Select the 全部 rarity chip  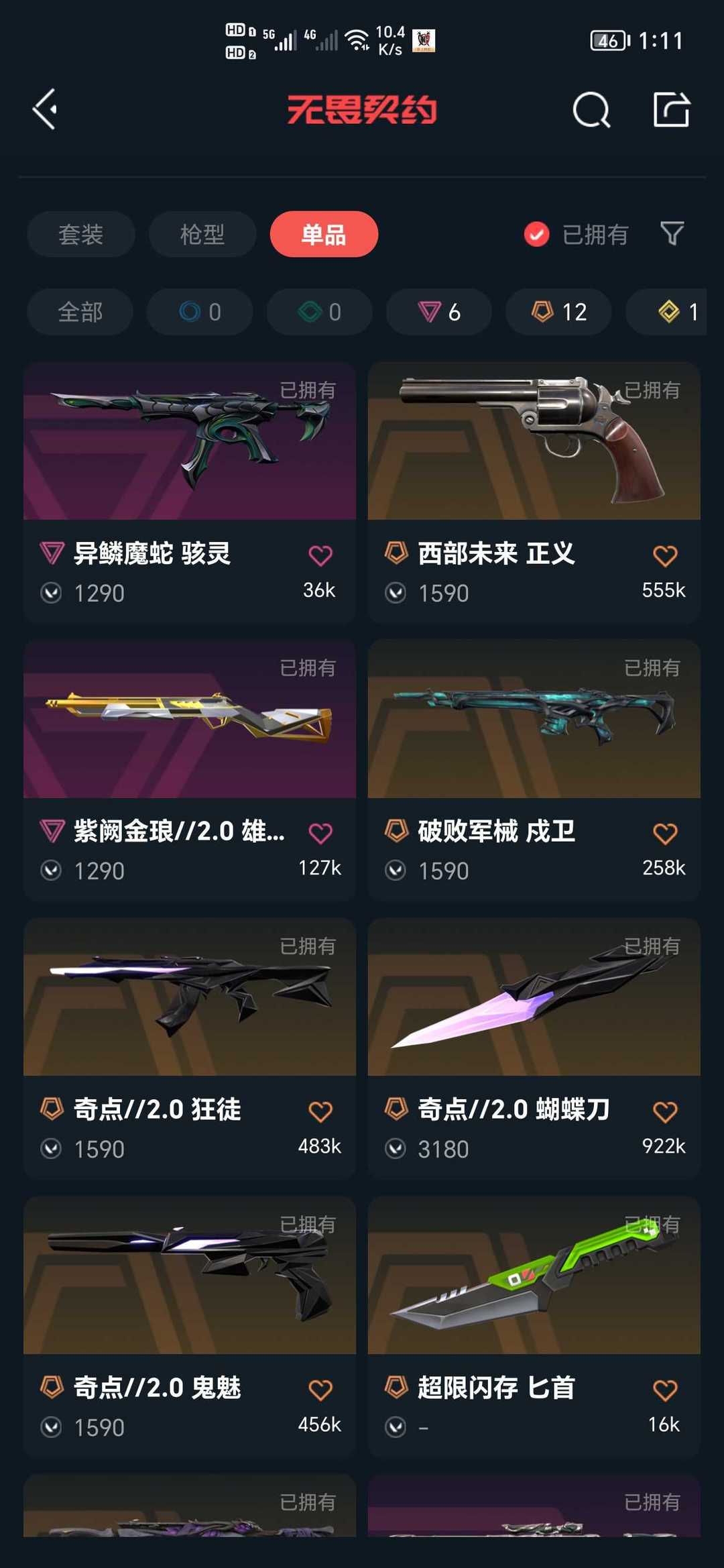pyautogui.click(x=80, y=312)
